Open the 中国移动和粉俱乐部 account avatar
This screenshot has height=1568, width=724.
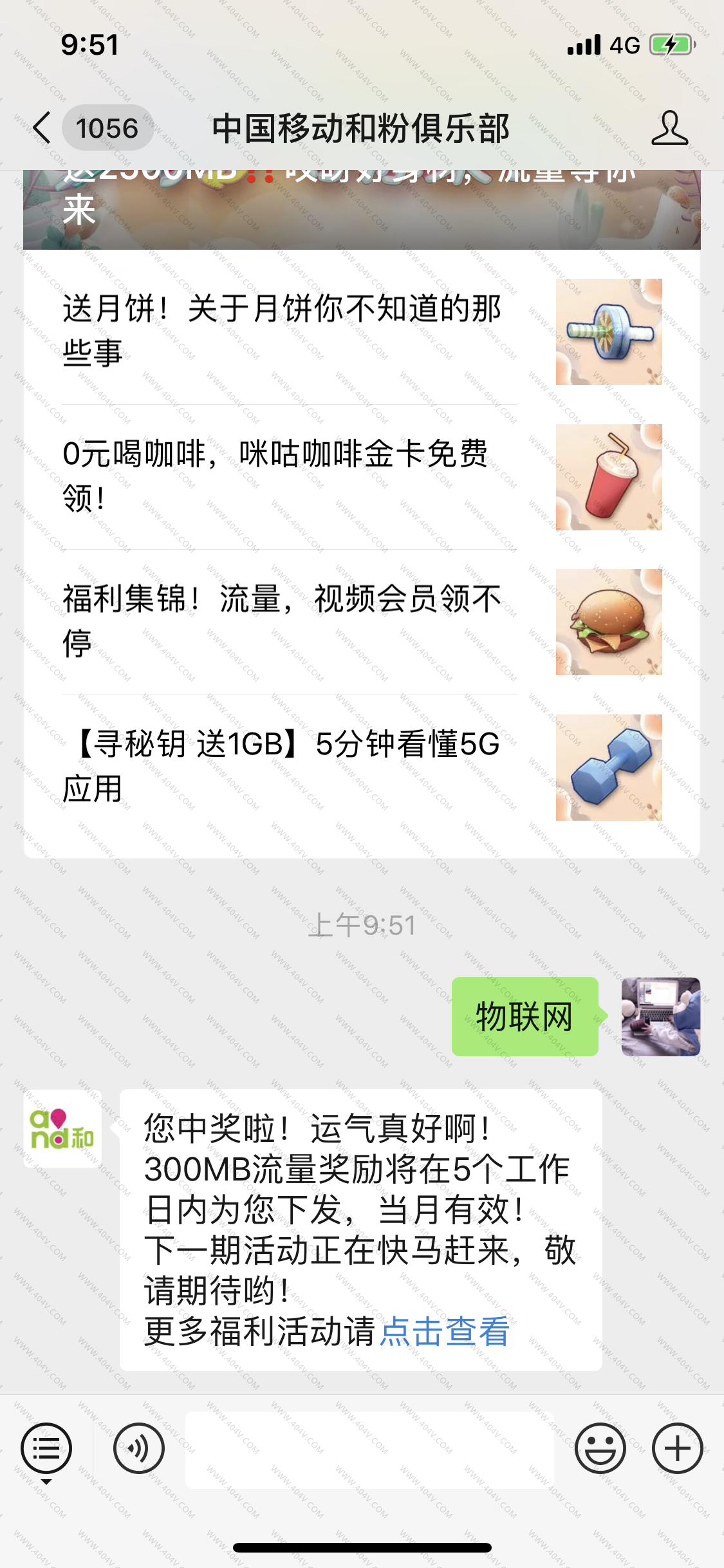coord(62,1129)
